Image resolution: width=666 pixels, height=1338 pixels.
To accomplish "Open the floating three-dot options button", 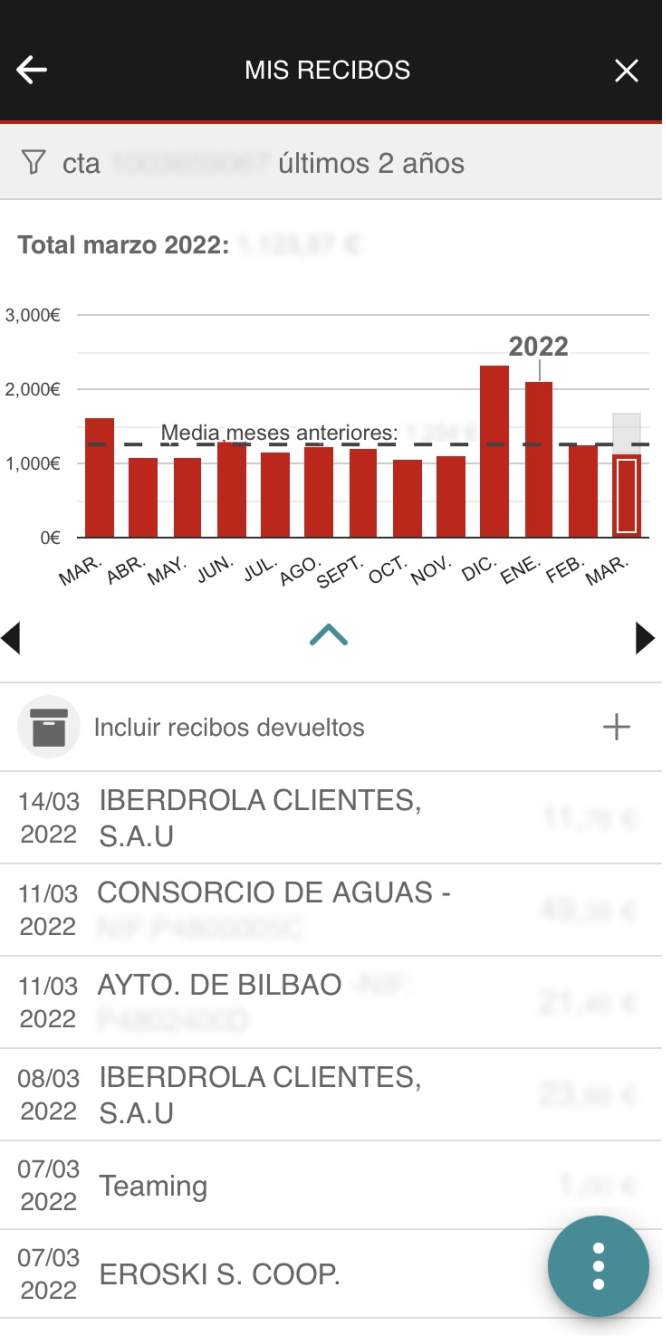I will coord(598,1266).
